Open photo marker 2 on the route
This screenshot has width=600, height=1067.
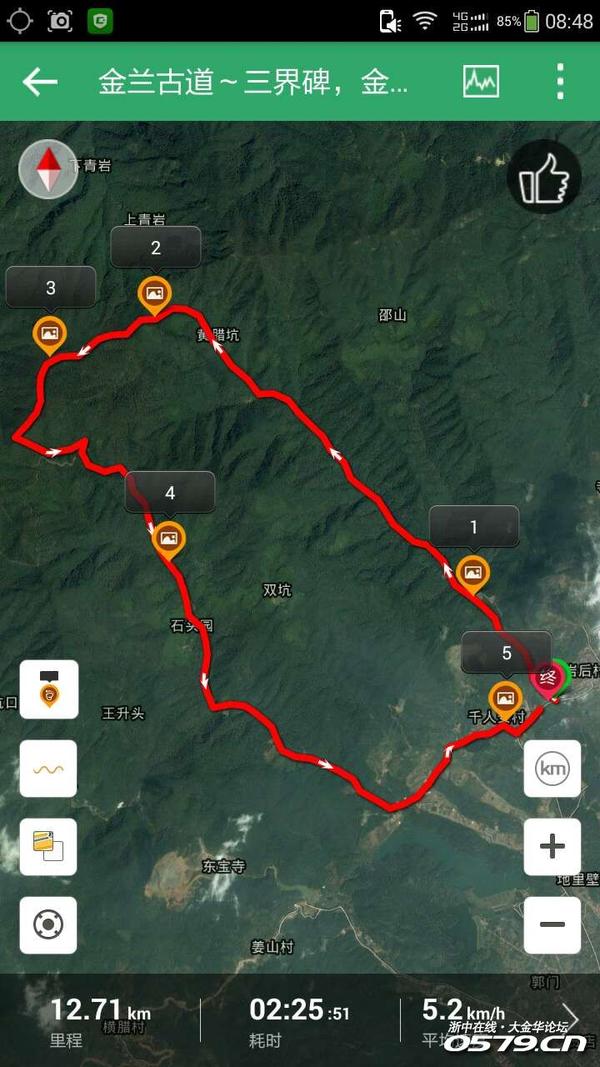(154, 292)
